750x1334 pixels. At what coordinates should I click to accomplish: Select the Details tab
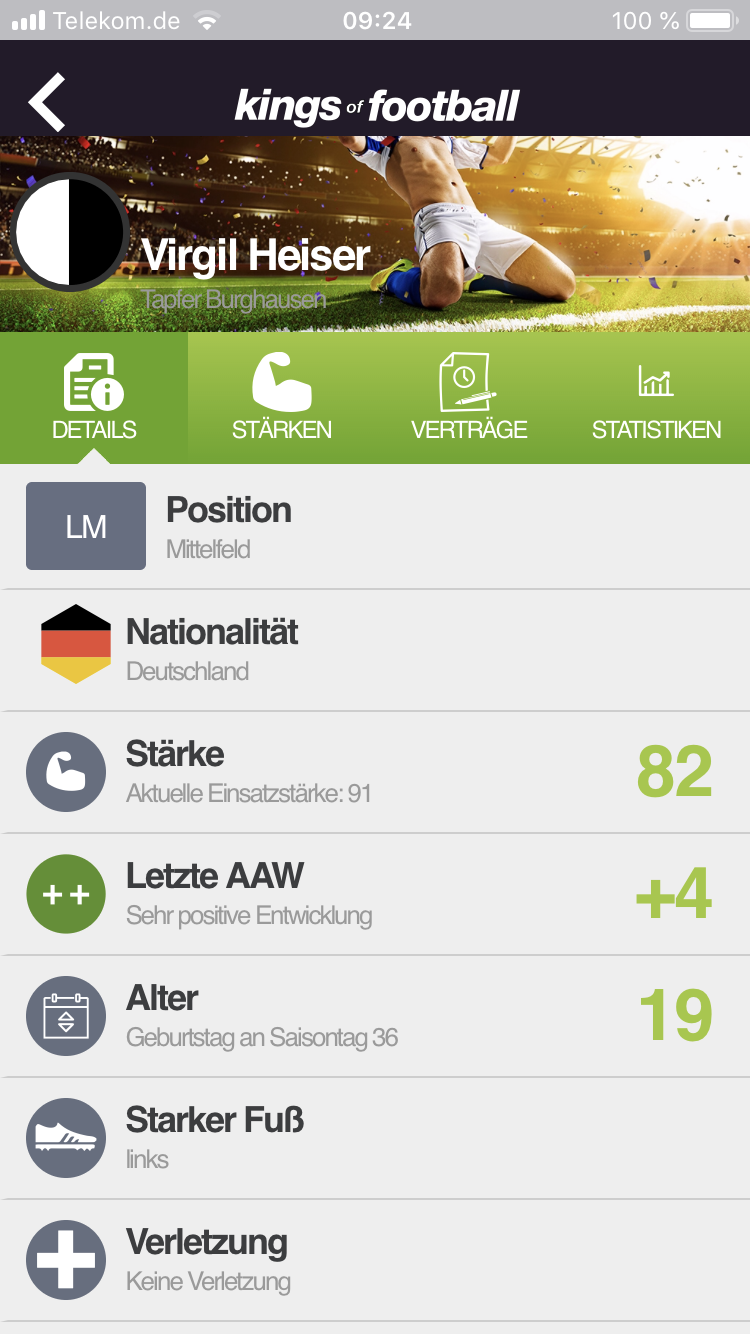click(x=94, y=398)
